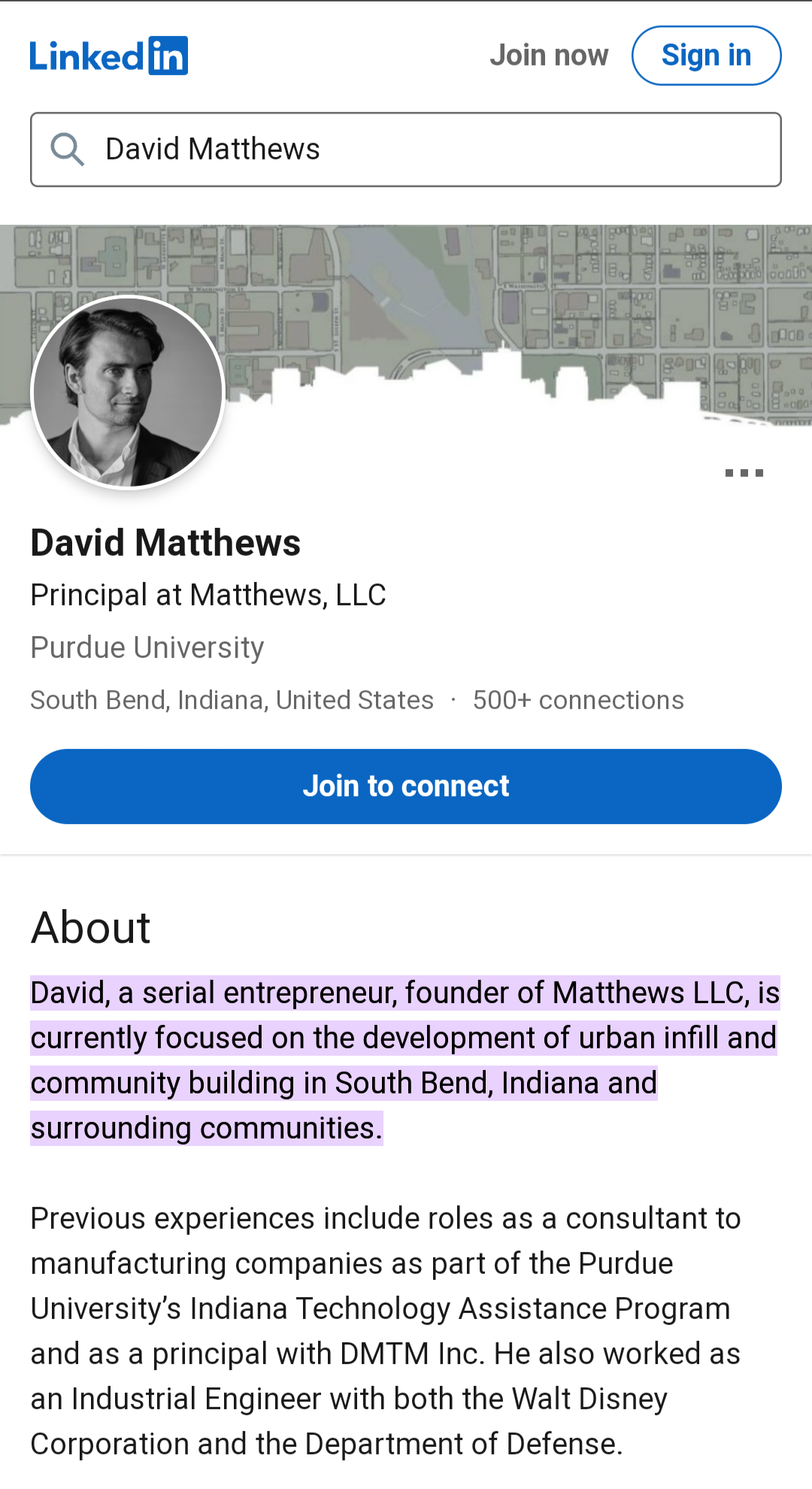The height and width of the screenshot is (1489, 812).
Task: Open the LinkedIn home logo
Action: point(109,56)
